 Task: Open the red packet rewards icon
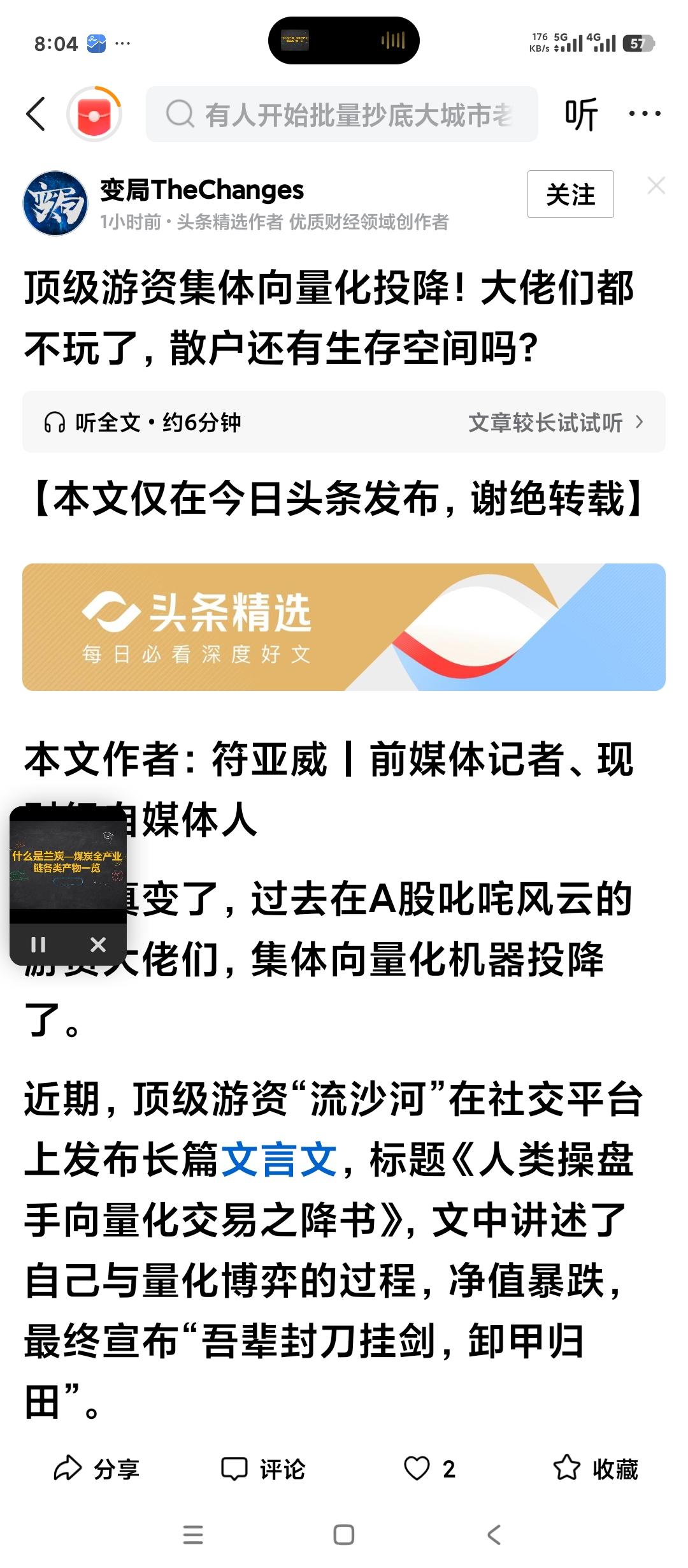point(94,112)
